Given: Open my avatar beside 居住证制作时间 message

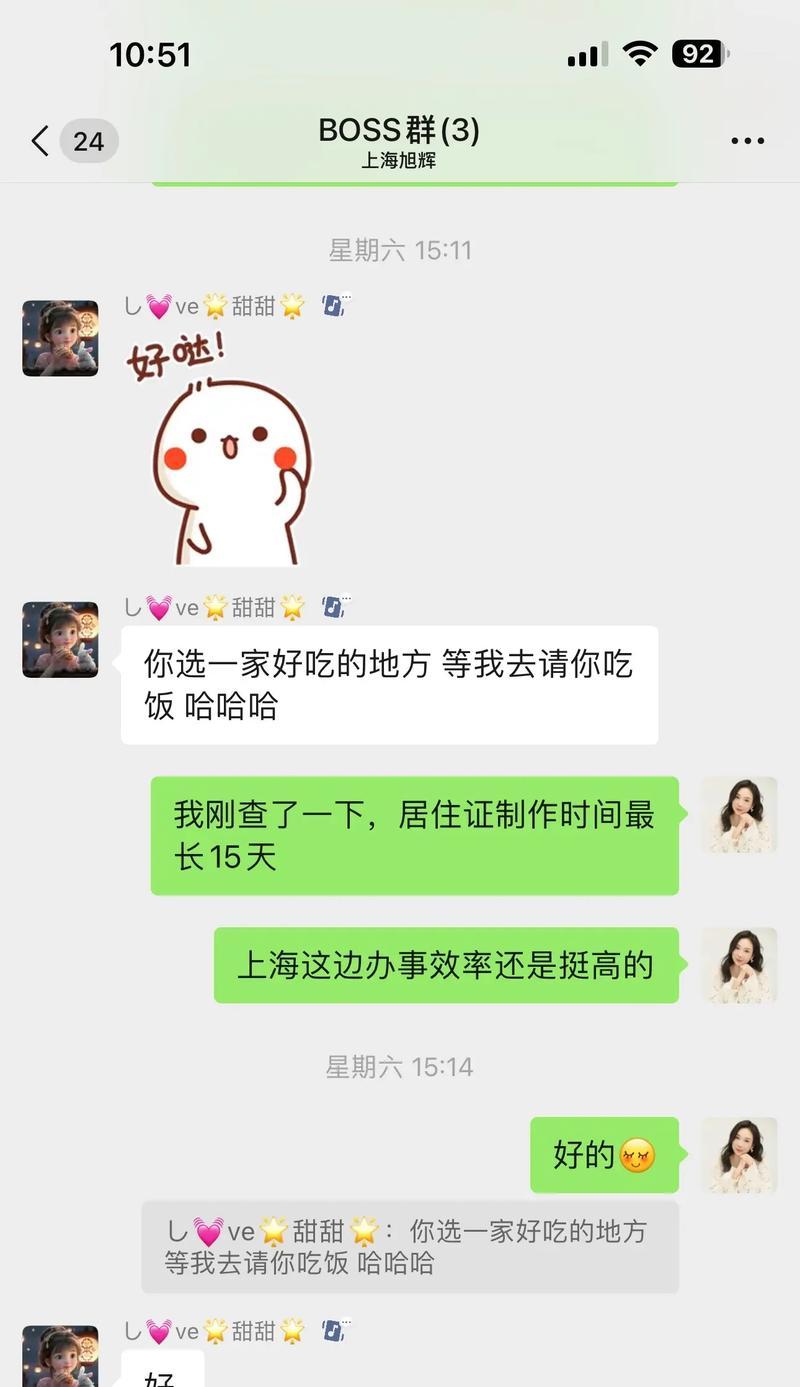Looking at the screenshot, I should (739, 815).
